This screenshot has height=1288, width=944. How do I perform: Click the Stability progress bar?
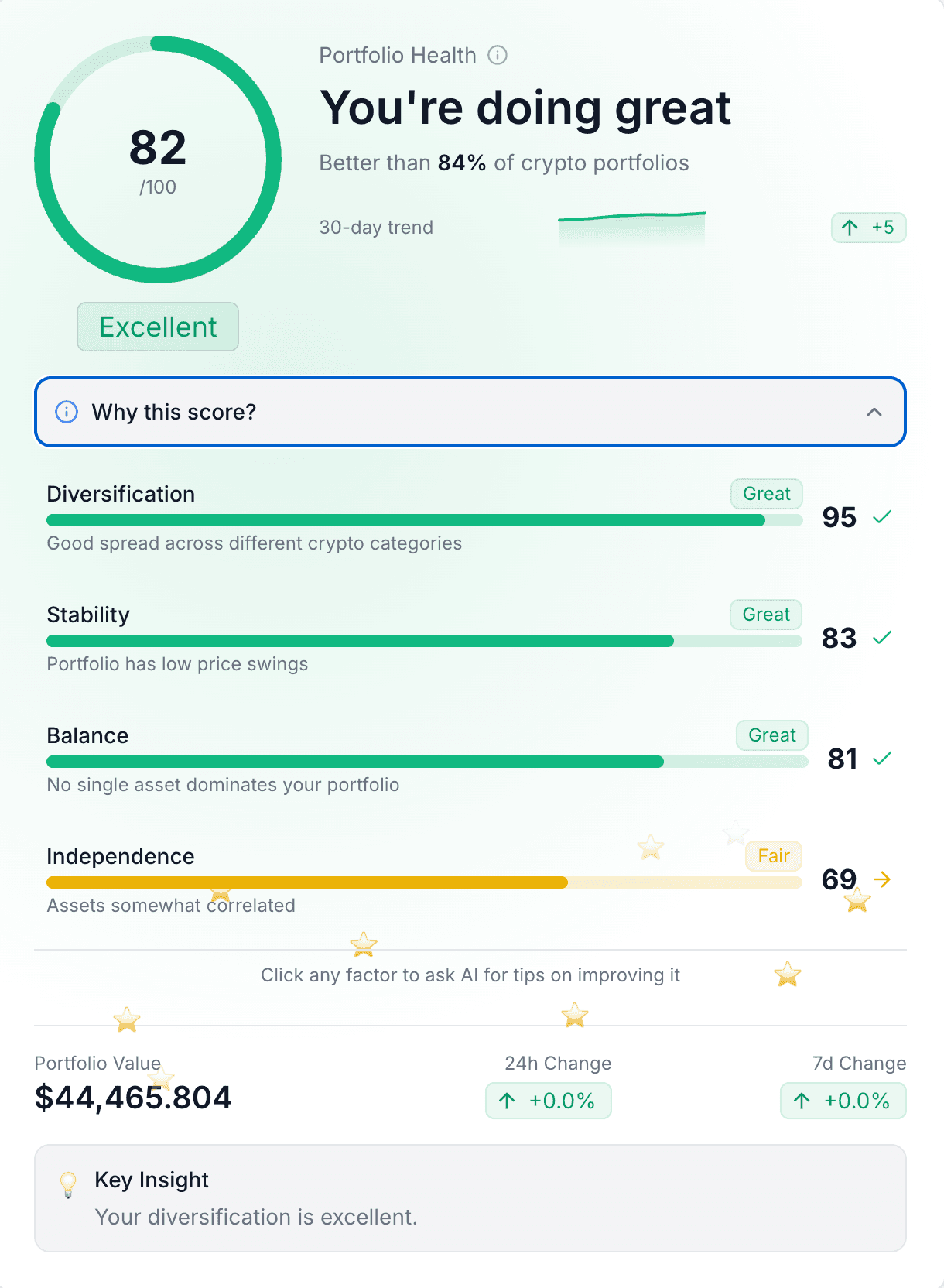point(424,641)
